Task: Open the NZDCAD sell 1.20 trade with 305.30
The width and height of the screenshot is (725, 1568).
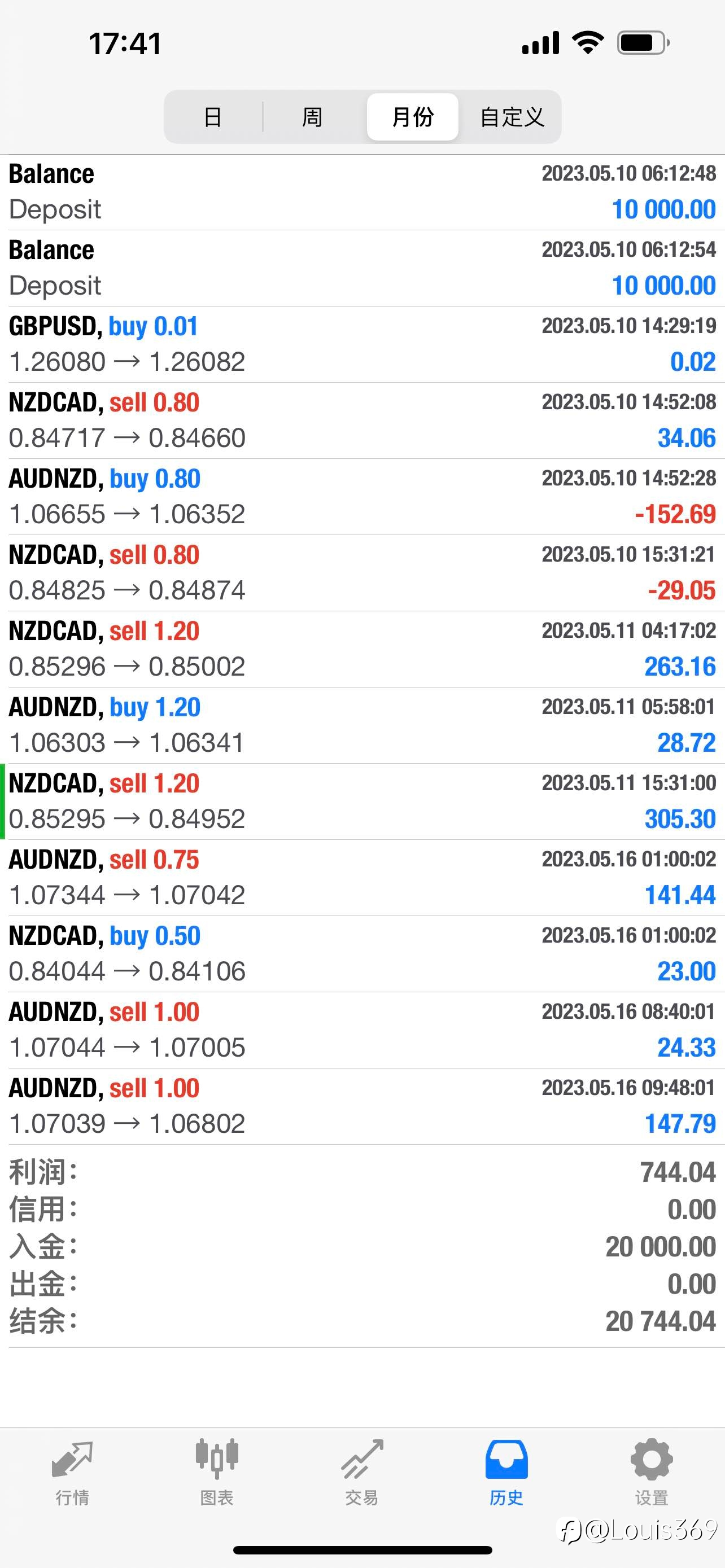Action: point(362,801)
